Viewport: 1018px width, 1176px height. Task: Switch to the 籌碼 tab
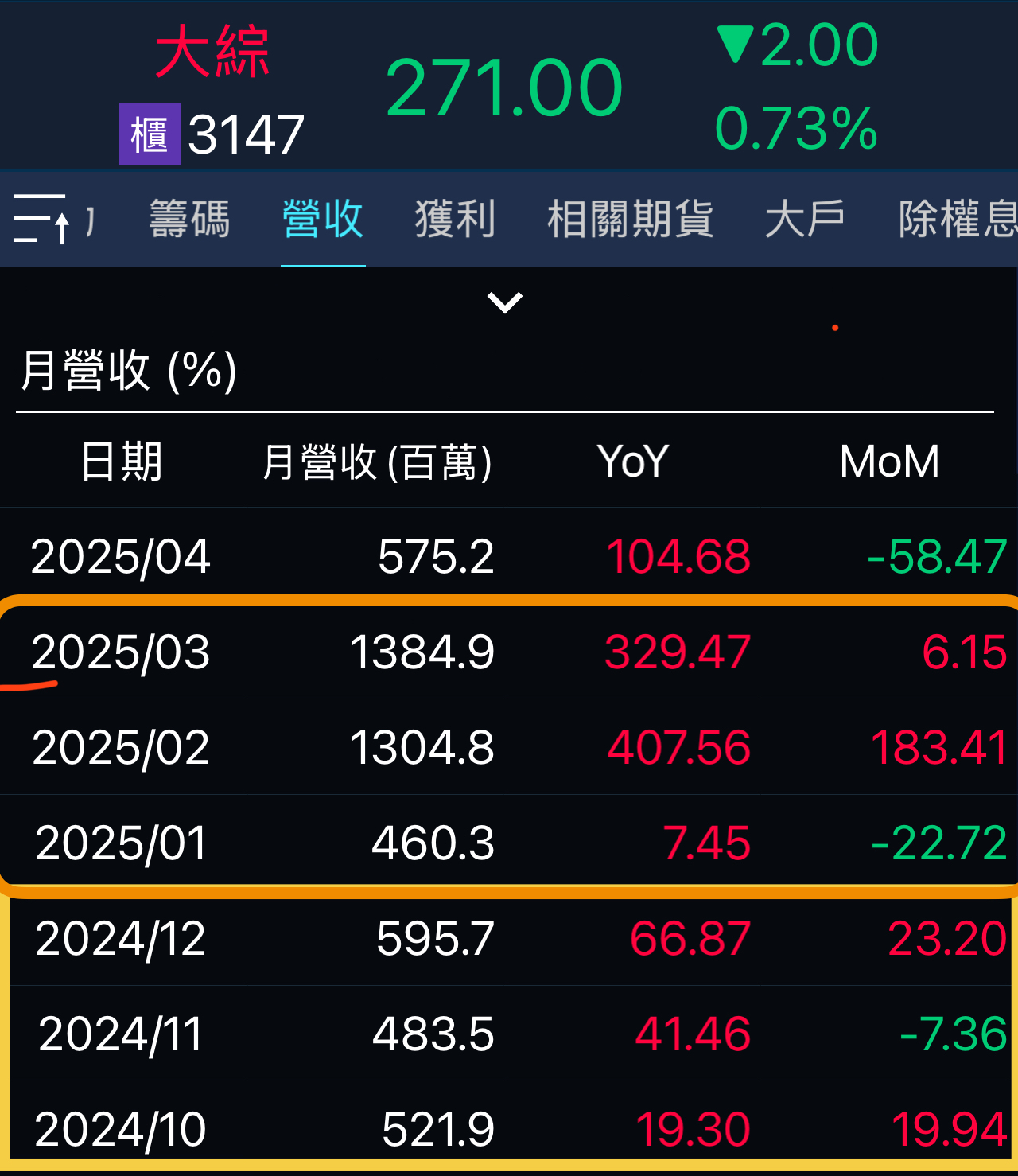(189, 219)
